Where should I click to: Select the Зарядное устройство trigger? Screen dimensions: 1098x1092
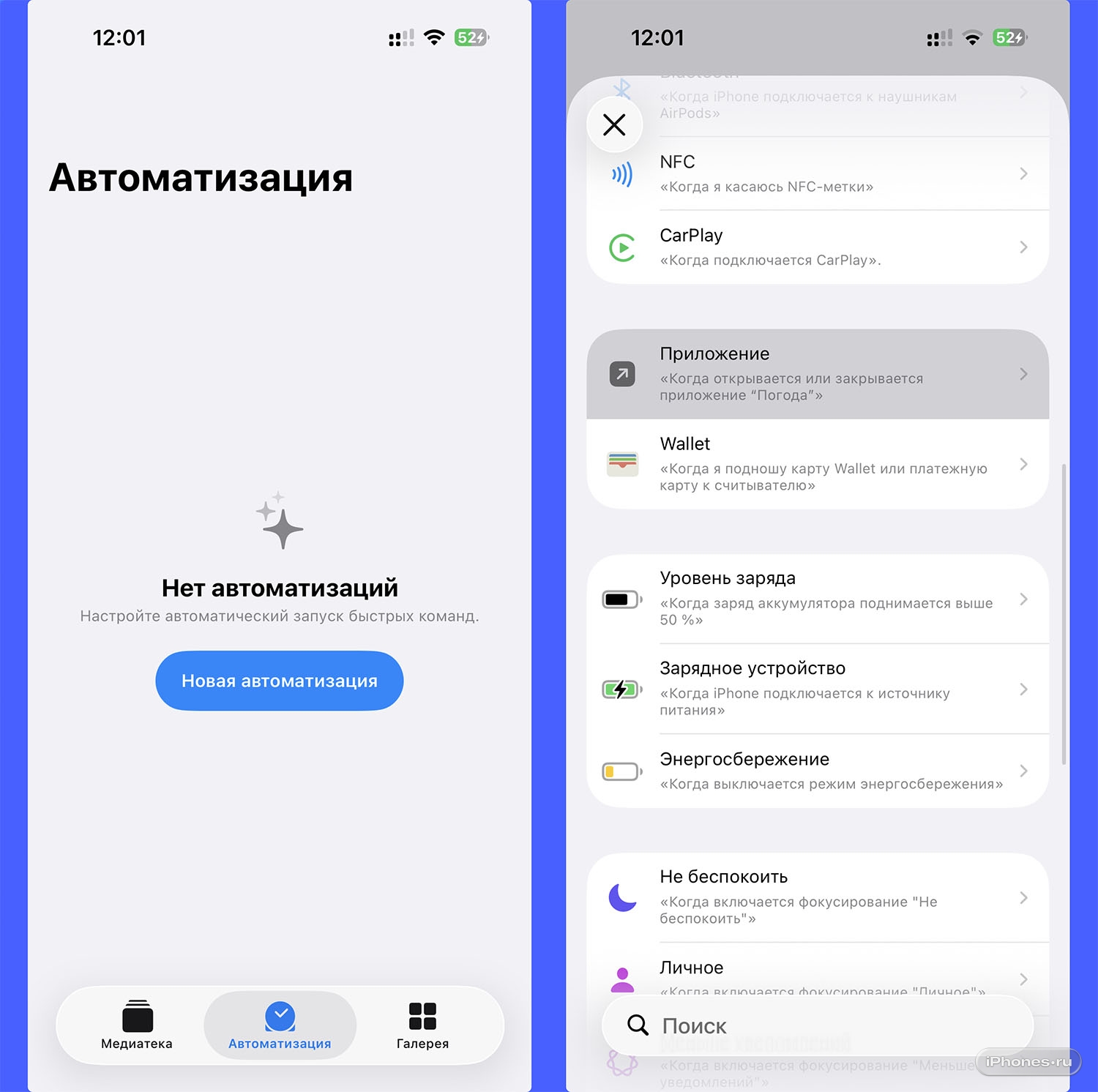(817, 689)
